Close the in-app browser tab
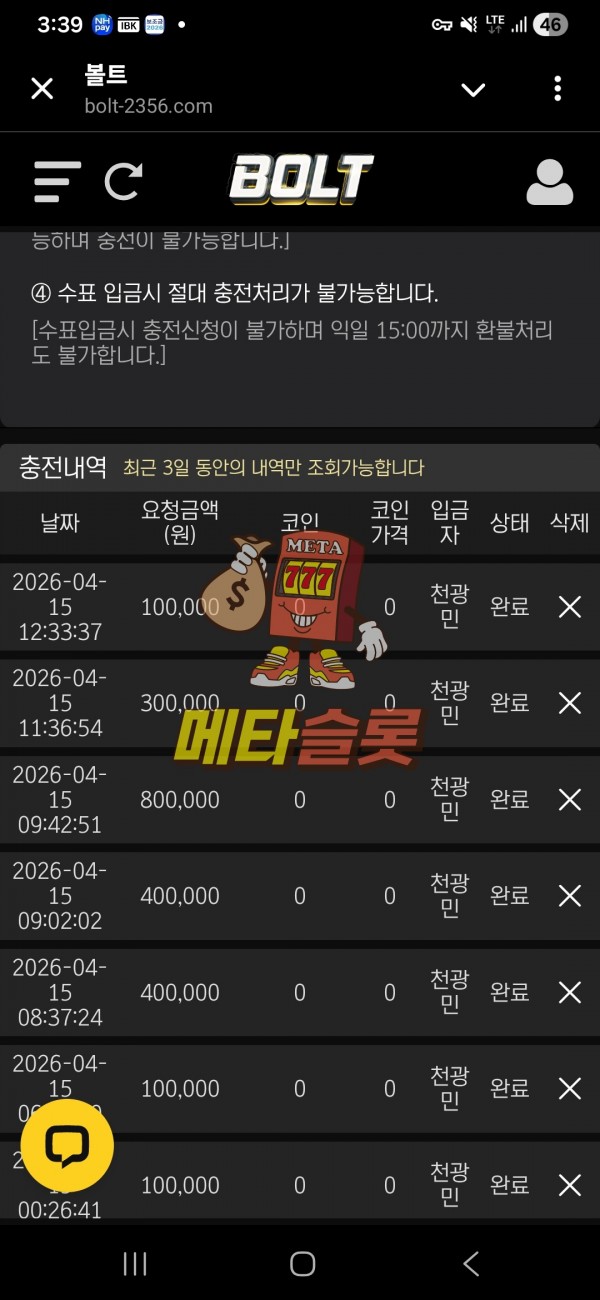The image size is (600, 1300). point(42,89)
